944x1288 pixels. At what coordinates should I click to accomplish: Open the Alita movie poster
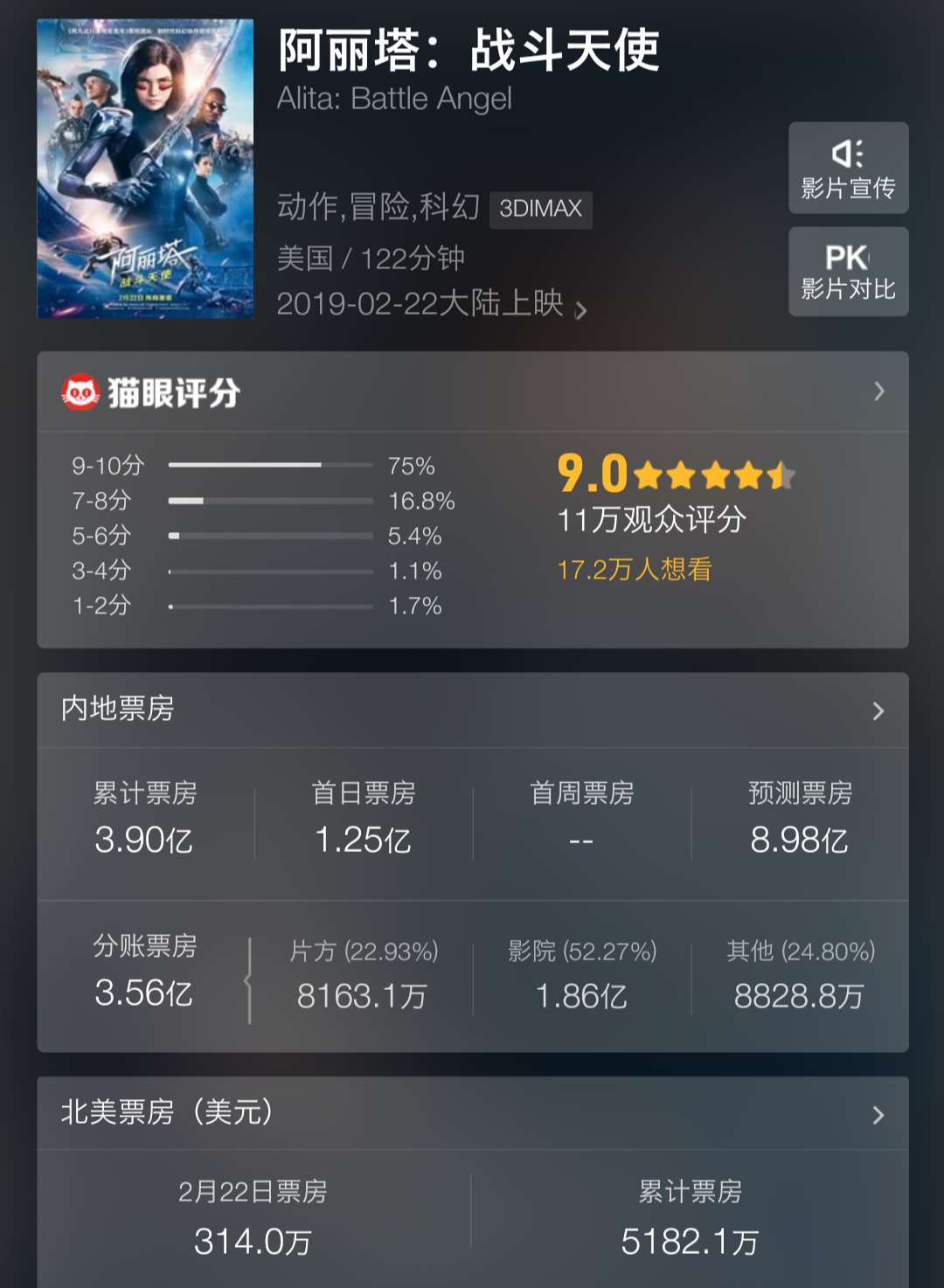pyautogui.click(x=145, y=169)
